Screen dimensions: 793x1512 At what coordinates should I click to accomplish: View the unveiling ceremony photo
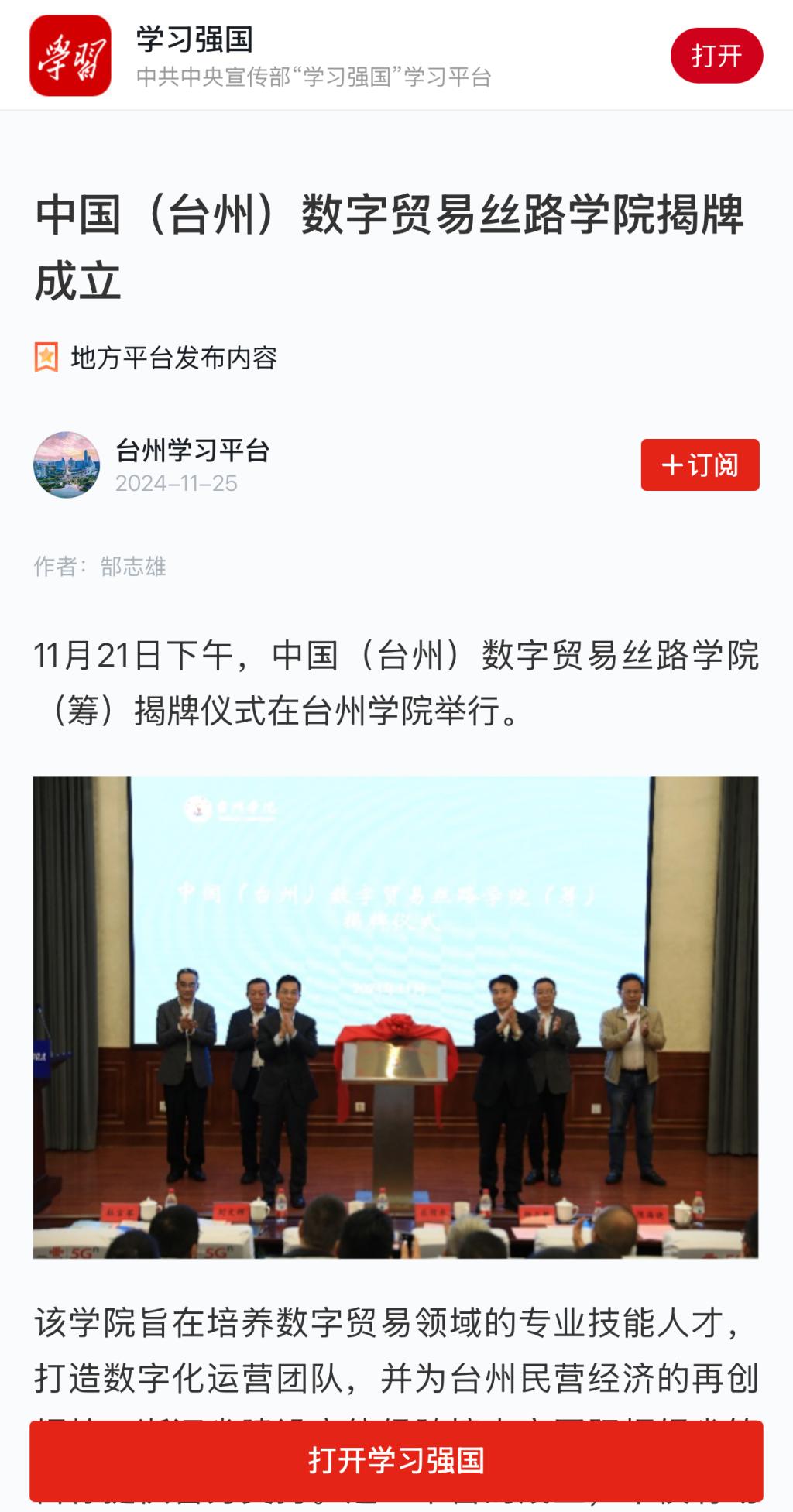click(396, 1017)
